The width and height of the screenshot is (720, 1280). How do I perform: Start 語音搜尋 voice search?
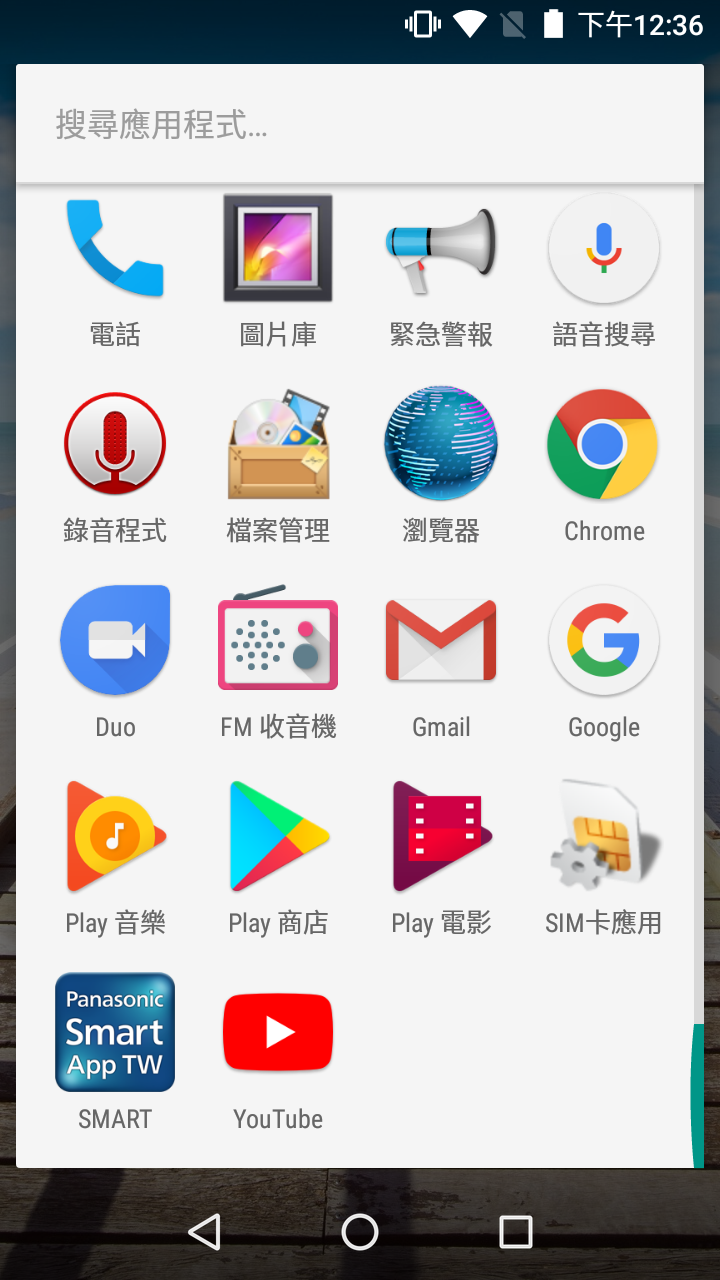pos(604,250)
